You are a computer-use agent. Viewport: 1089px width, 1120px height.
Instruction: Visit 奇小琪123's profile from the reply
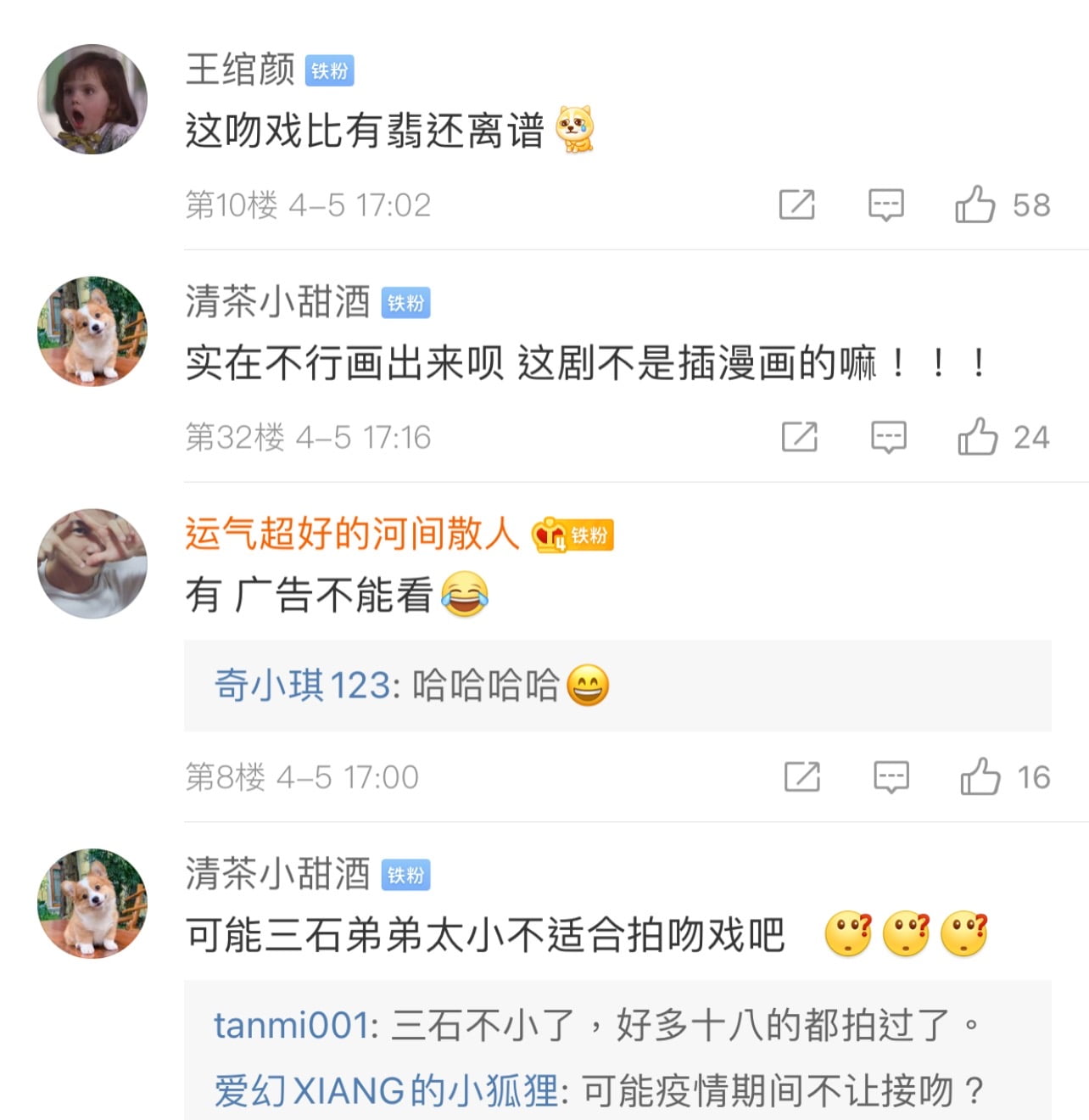click(302, 686)
